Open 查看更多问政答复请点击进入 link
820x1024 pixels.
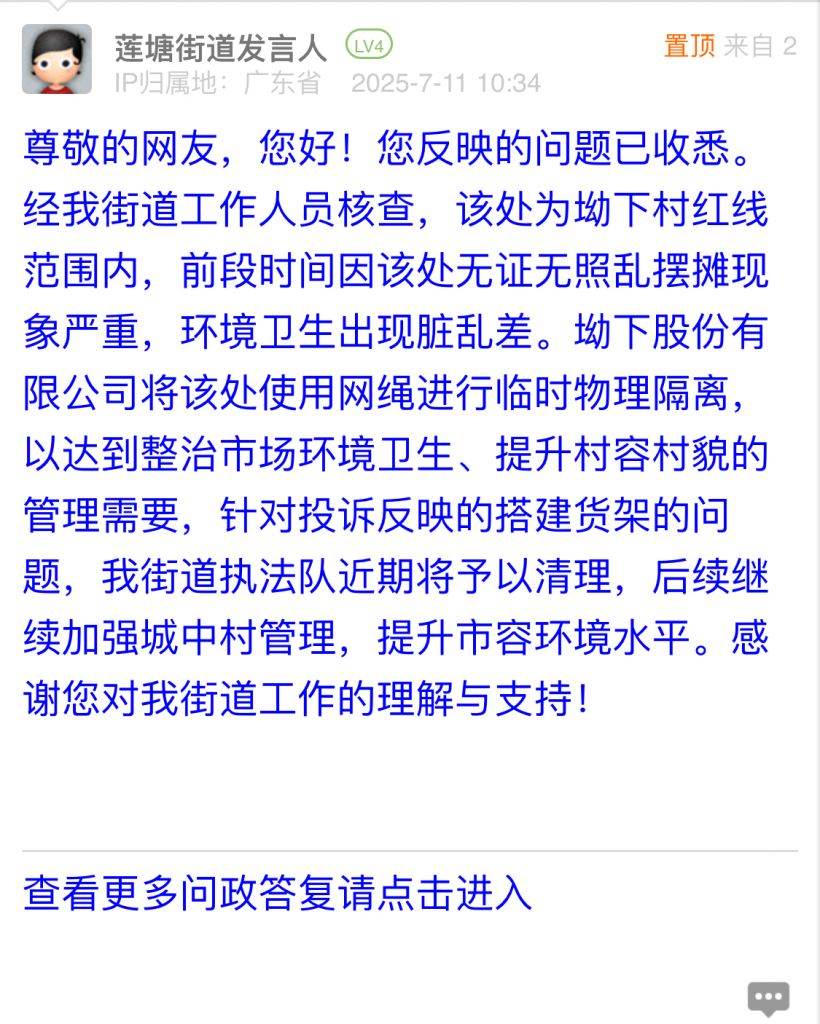tap(277, 892)
